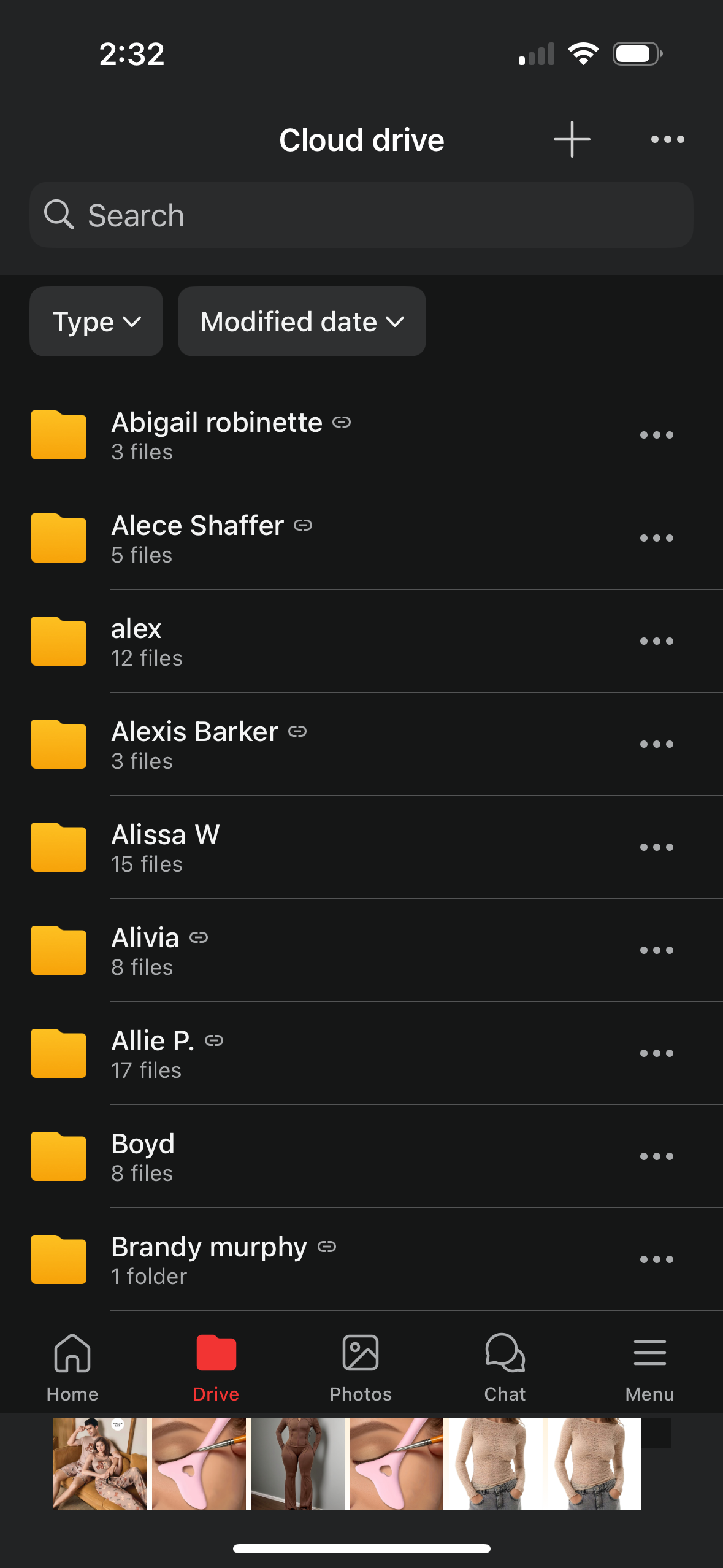
Task: Open the Alissa W folder
Action: click(165, 847)
